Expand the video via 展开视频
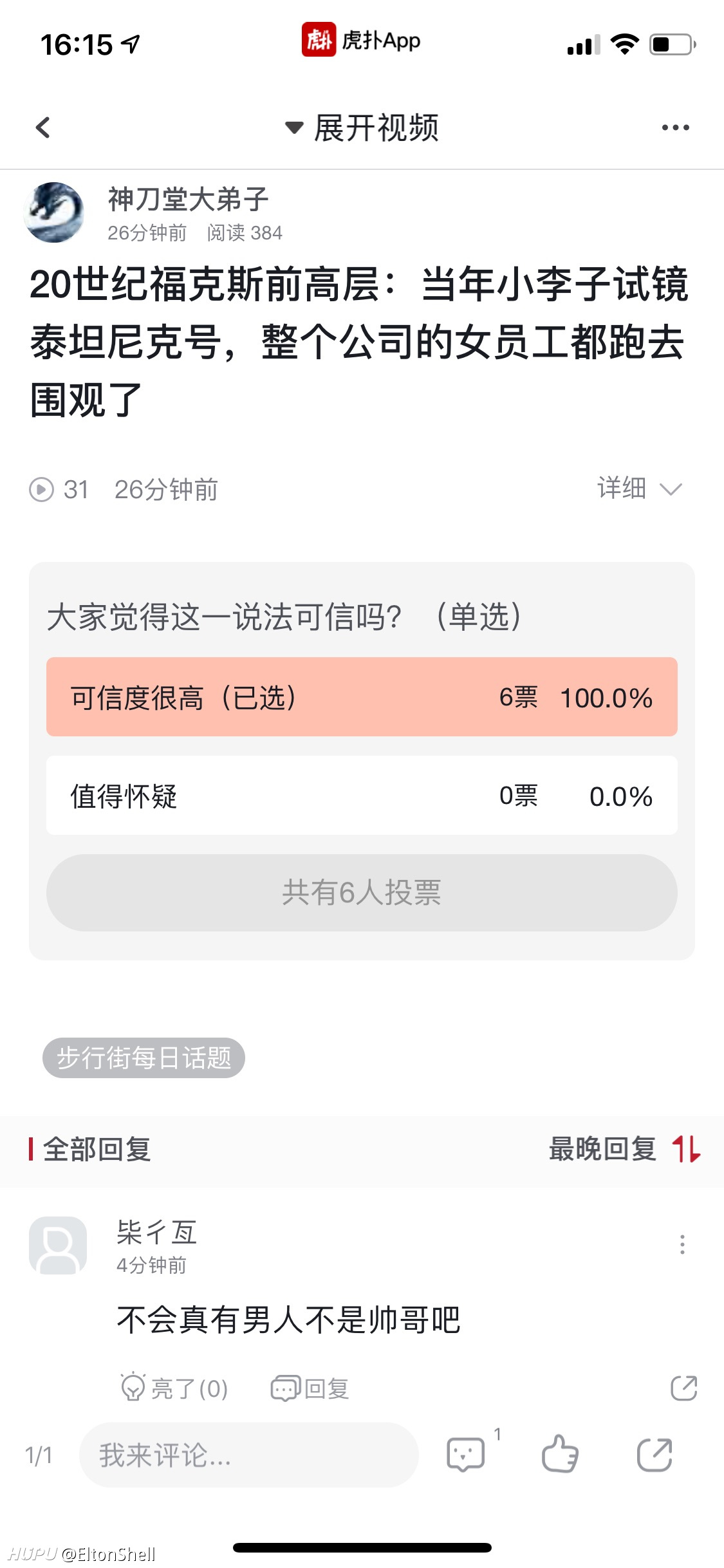The image size is (724, 1568). (362, 127)
